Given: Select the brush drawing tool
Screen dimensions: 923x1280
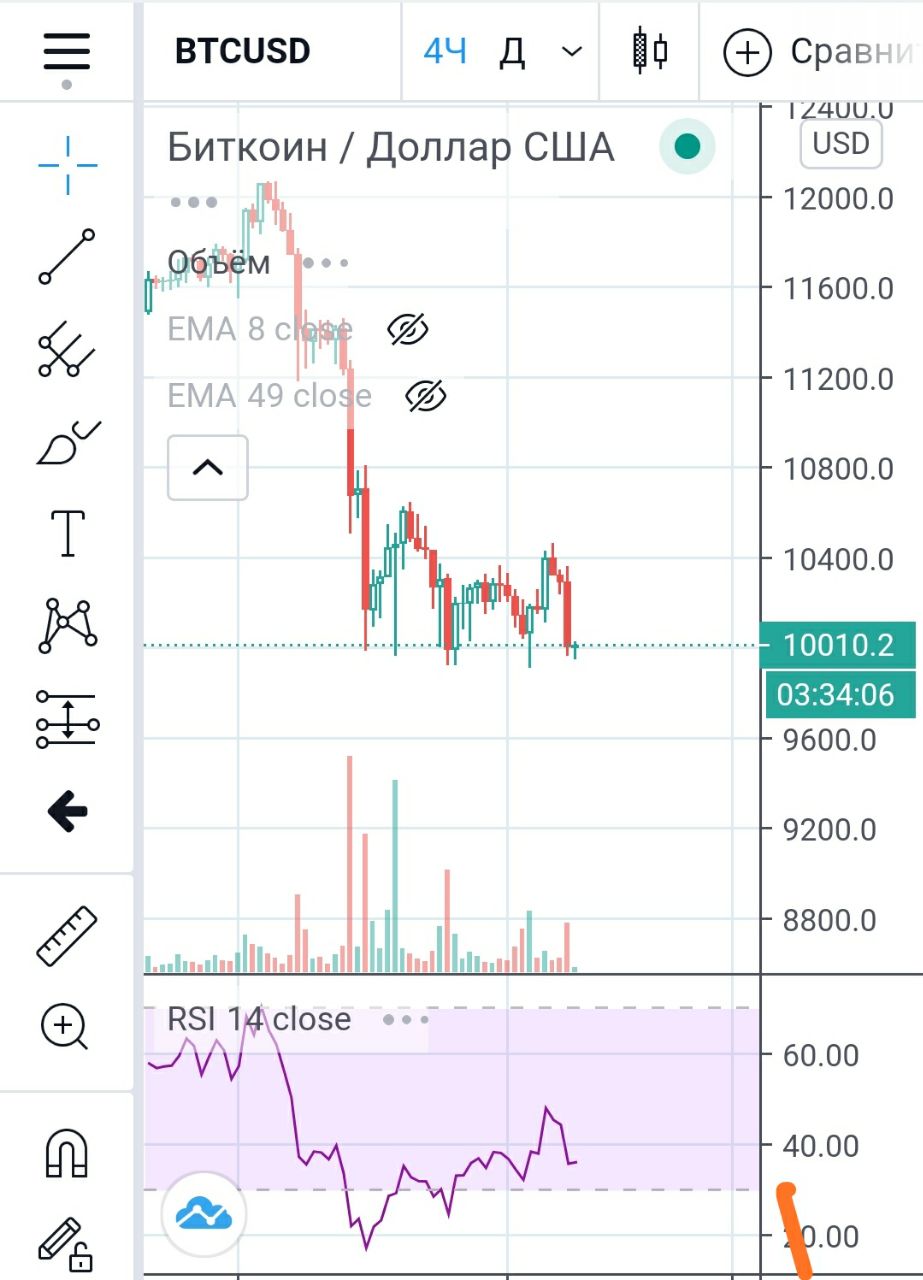Looking at the screenshot, I should 67,442.
